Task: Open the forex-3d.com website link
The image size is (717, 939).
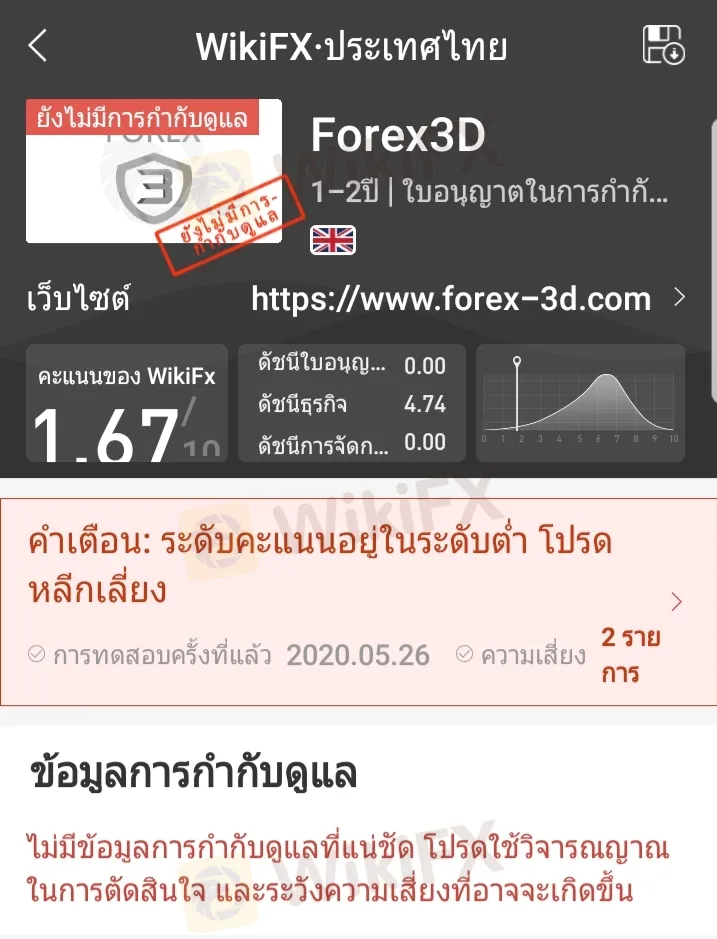Action: 451,298
